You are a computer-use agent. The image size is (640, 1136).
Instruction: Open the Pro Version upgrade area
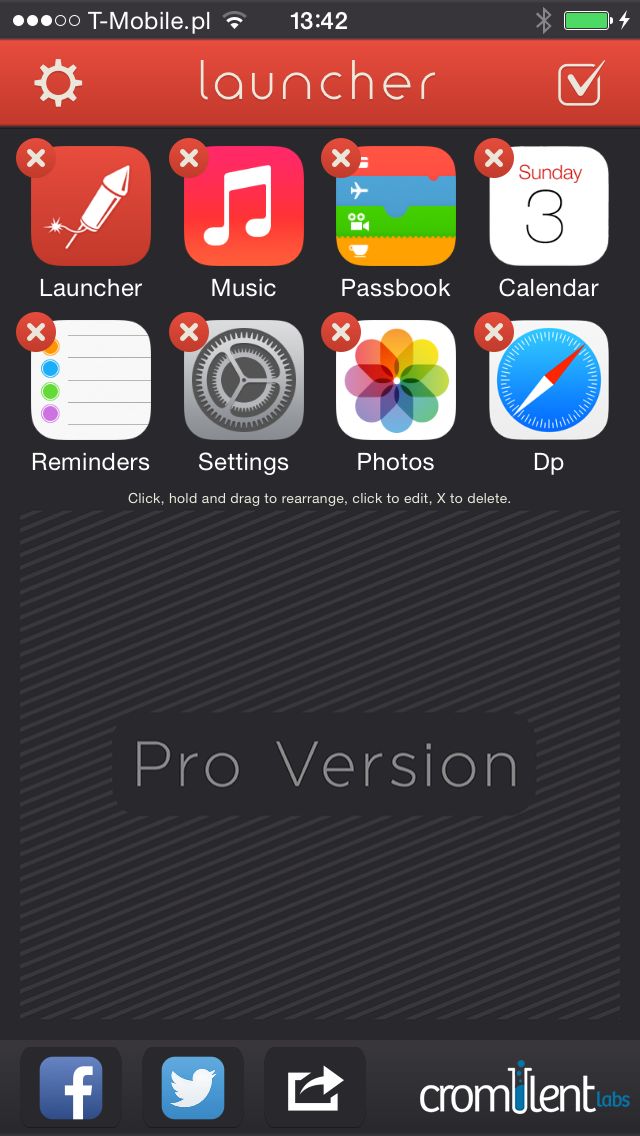[325, 764]
